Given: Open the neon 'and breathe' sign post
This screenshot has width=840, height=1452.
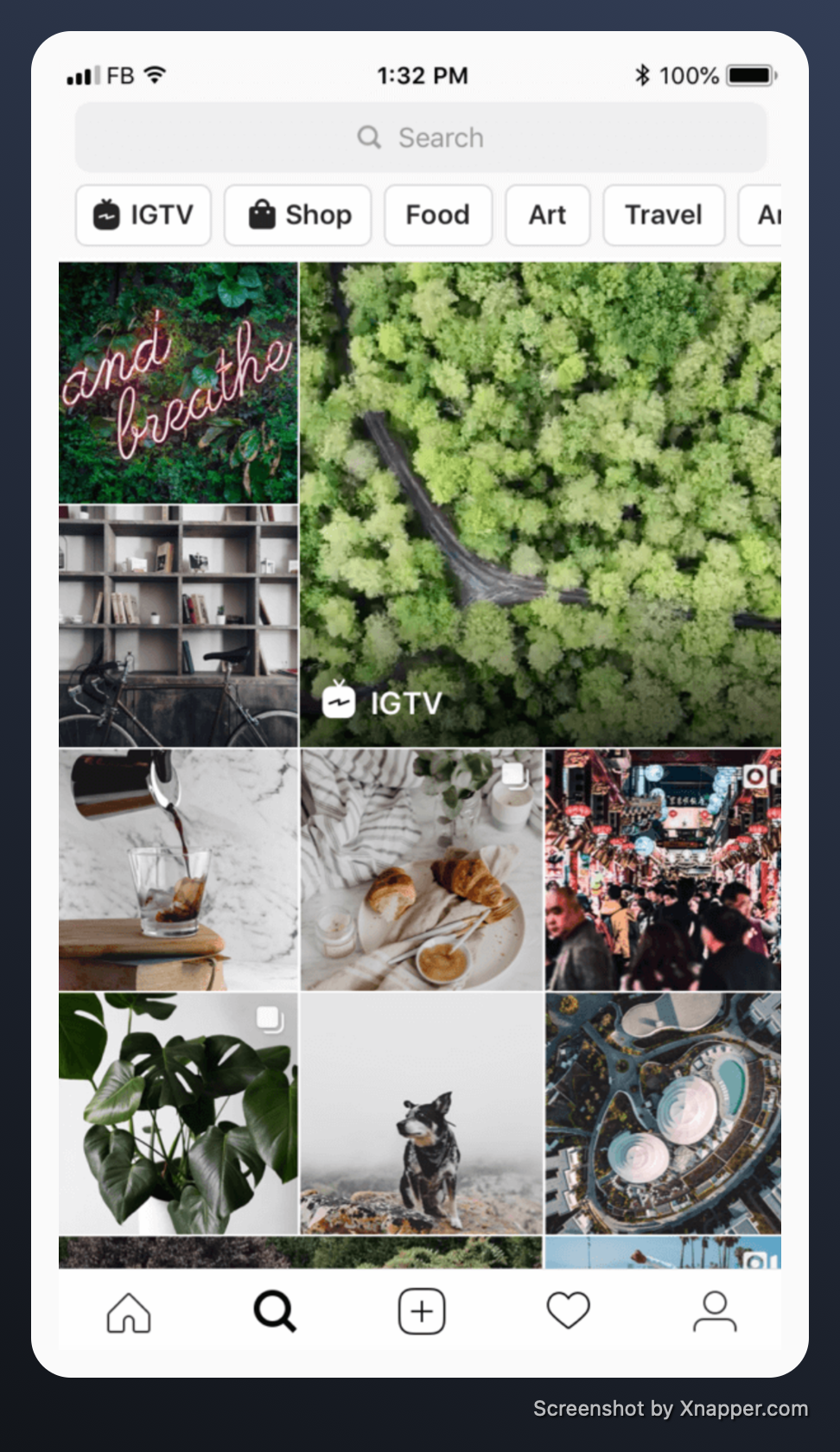Looking at the screenshot, I should (178, 383).
